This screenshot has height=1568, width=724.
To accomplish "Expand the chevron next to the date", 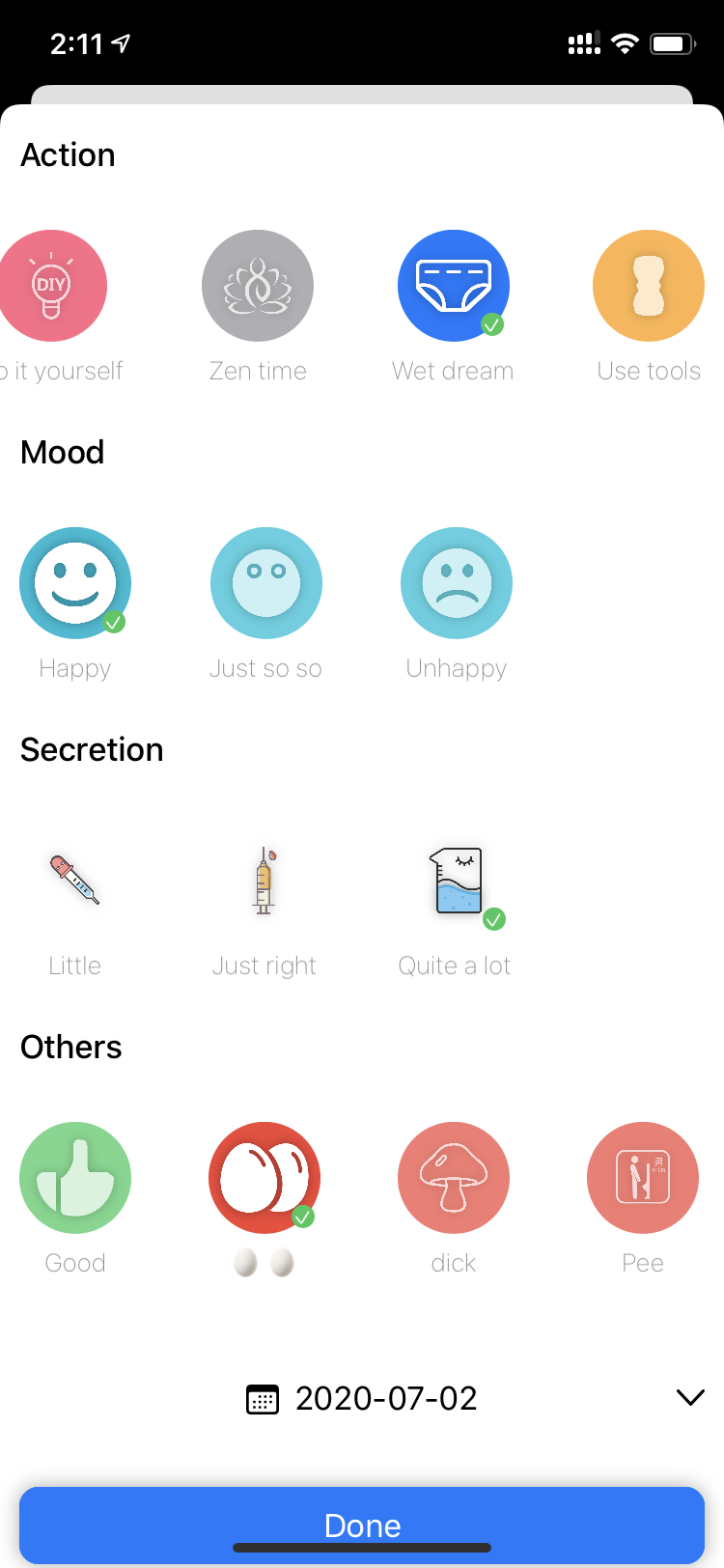I will tap(690, 1397).
